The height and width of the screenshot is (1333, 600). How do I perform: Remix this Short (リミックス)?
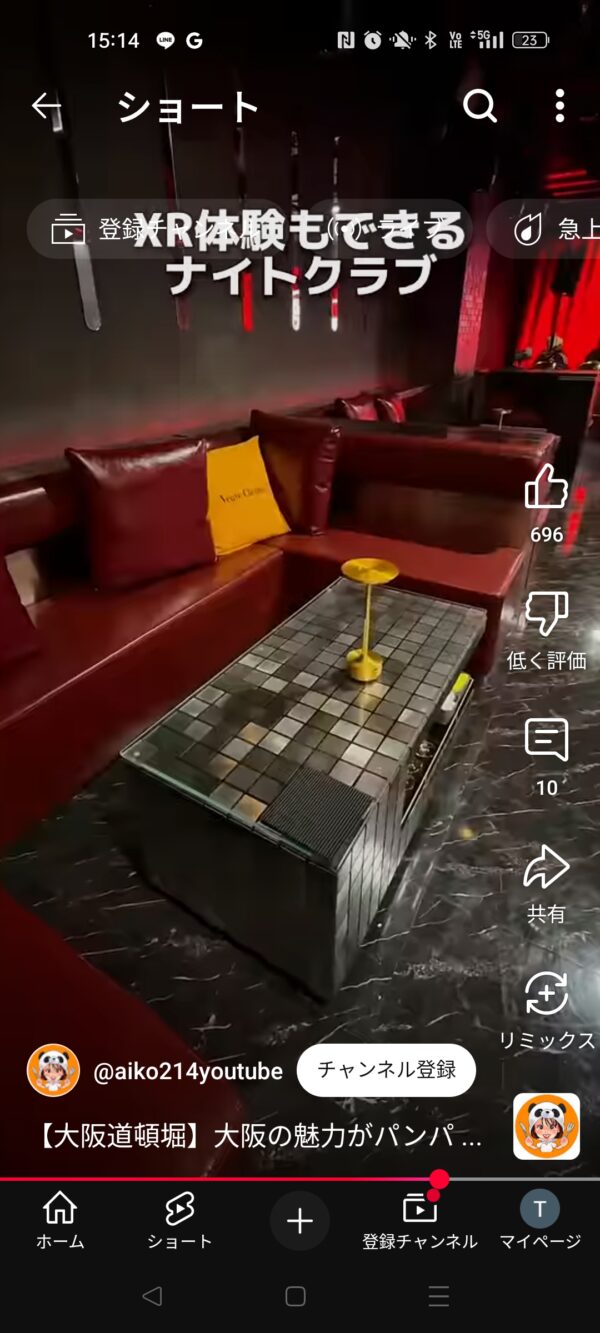pyautogui.click(x=546, y=995)
